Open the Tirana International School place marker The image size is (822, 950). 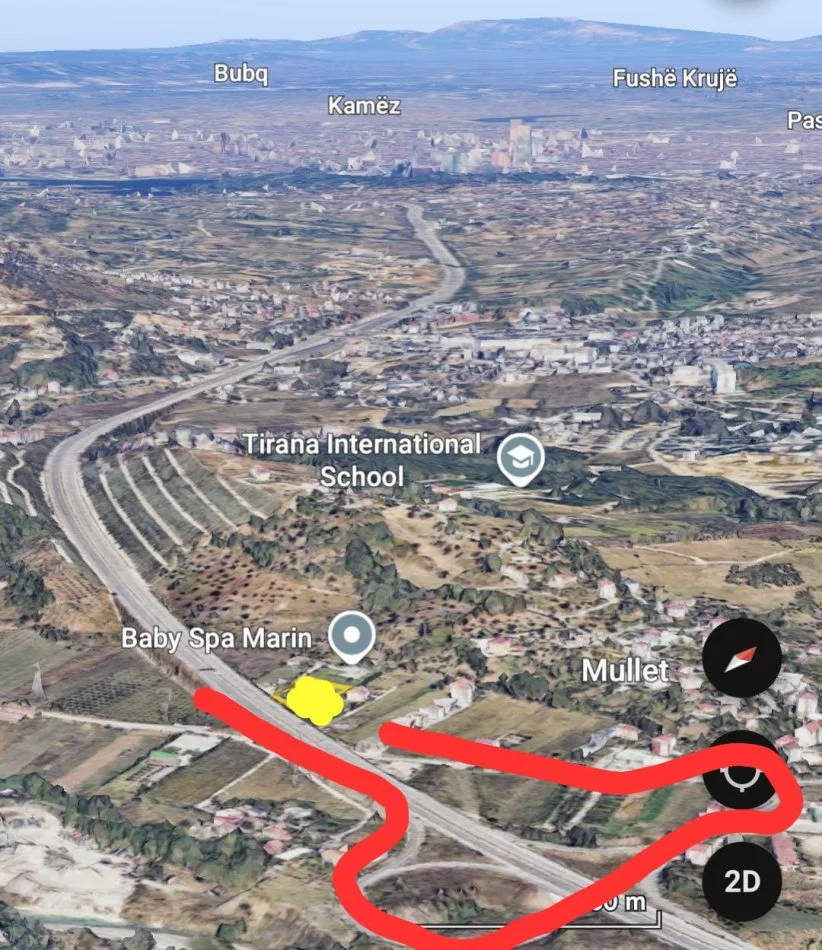pos(520,460)
